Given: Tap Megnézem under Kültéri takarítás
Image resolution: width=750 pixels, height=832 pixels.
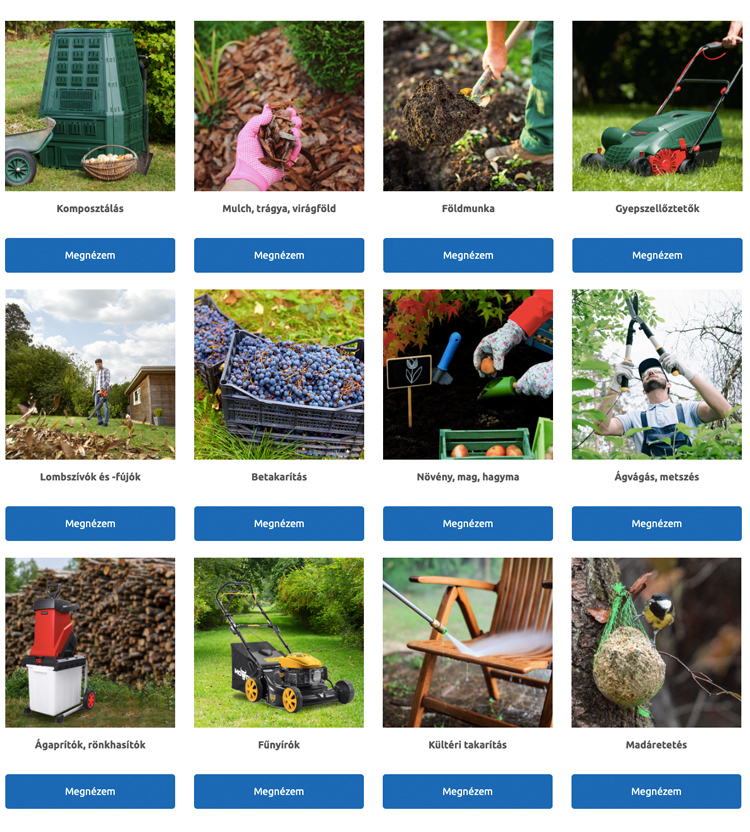Looking at the screenshot, I should 468,791.
